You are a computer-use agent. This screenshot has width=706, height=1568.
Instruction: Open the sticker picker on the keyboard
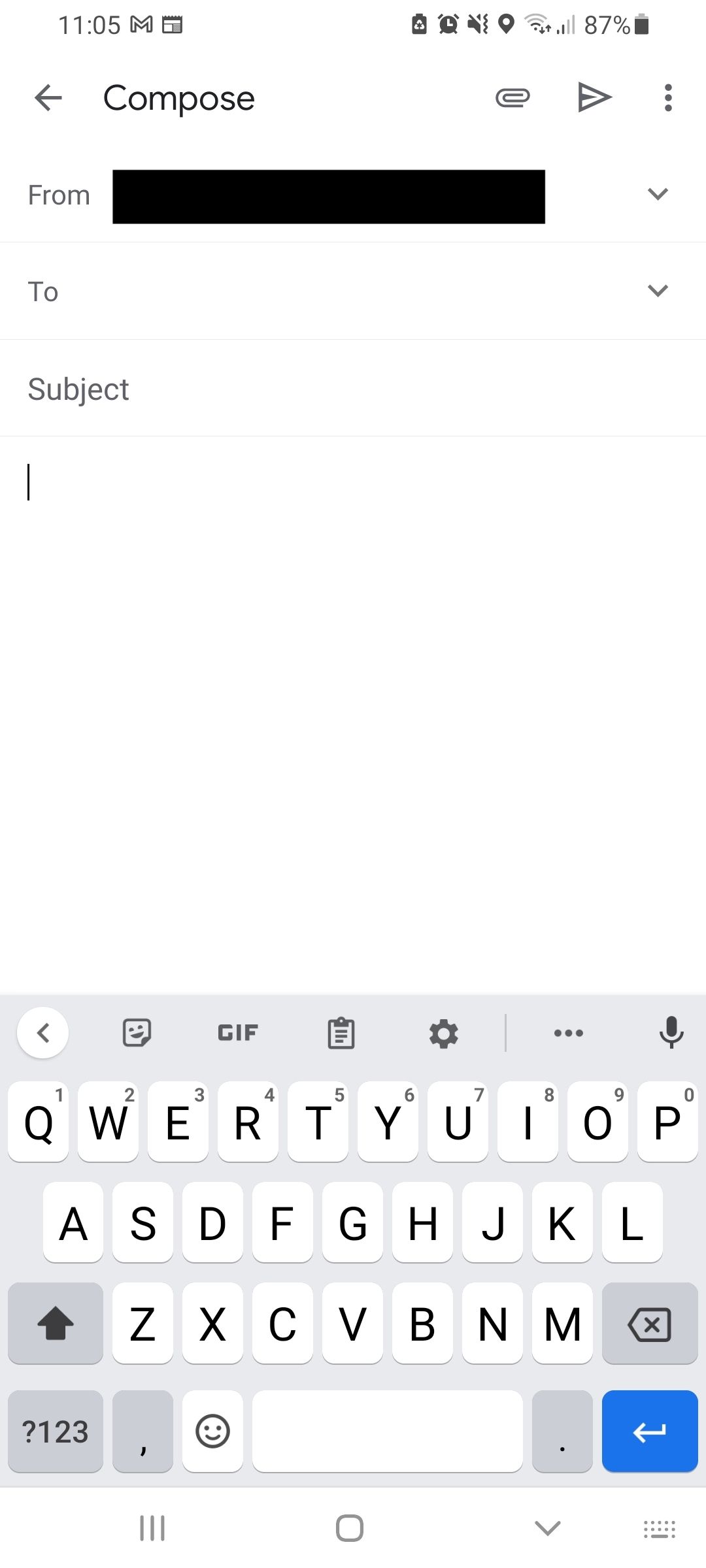point(137,1032)
